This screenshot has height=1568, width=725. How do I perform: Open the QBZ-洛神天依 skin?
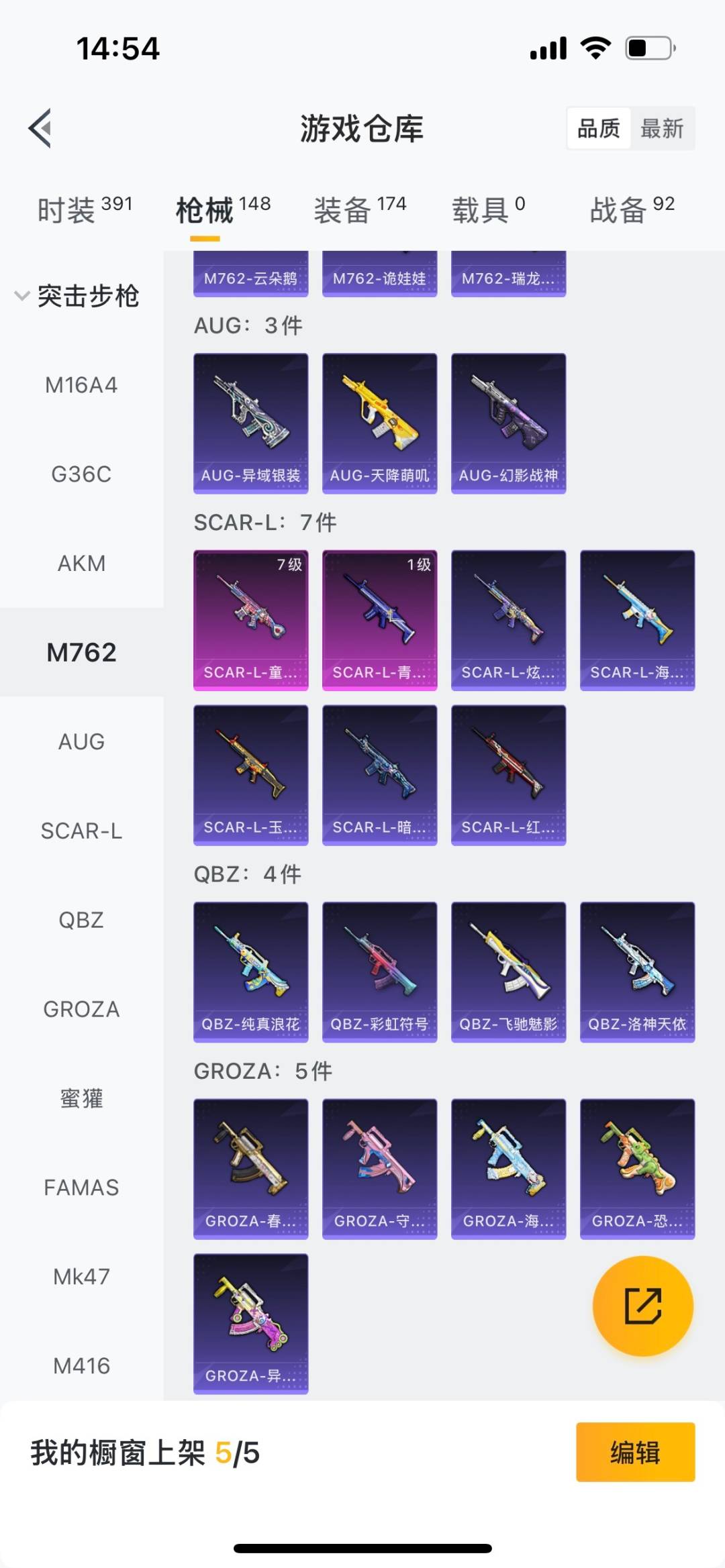(x=637, y=972)
